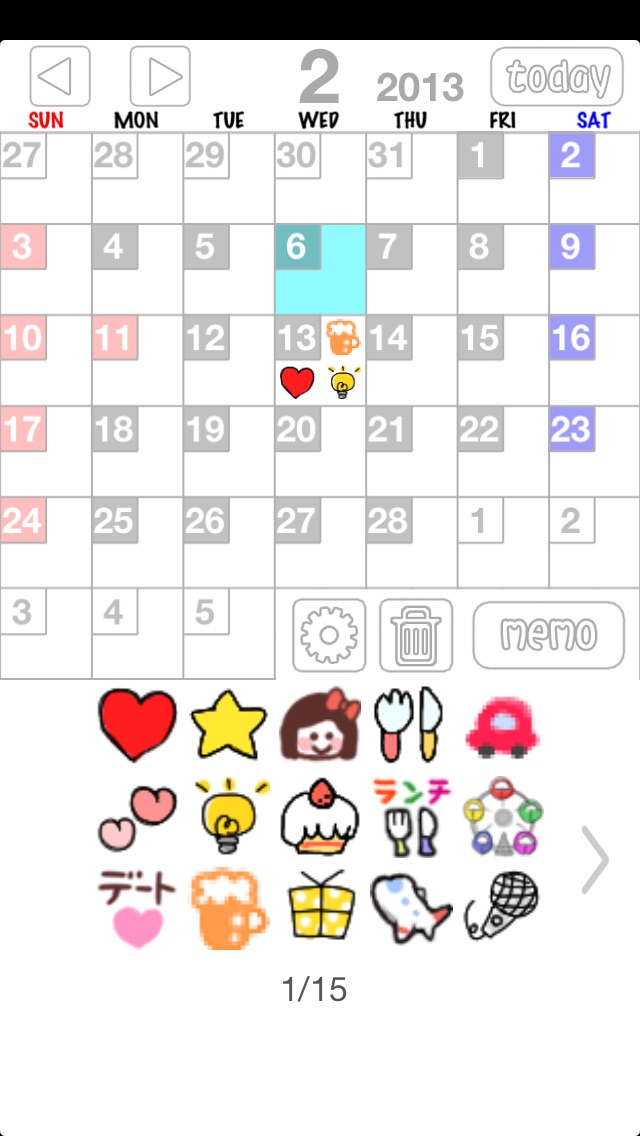Viewport: 640px width, 1136px height.
Task: Choose the strawberry cake sticker
Action: 320,815
